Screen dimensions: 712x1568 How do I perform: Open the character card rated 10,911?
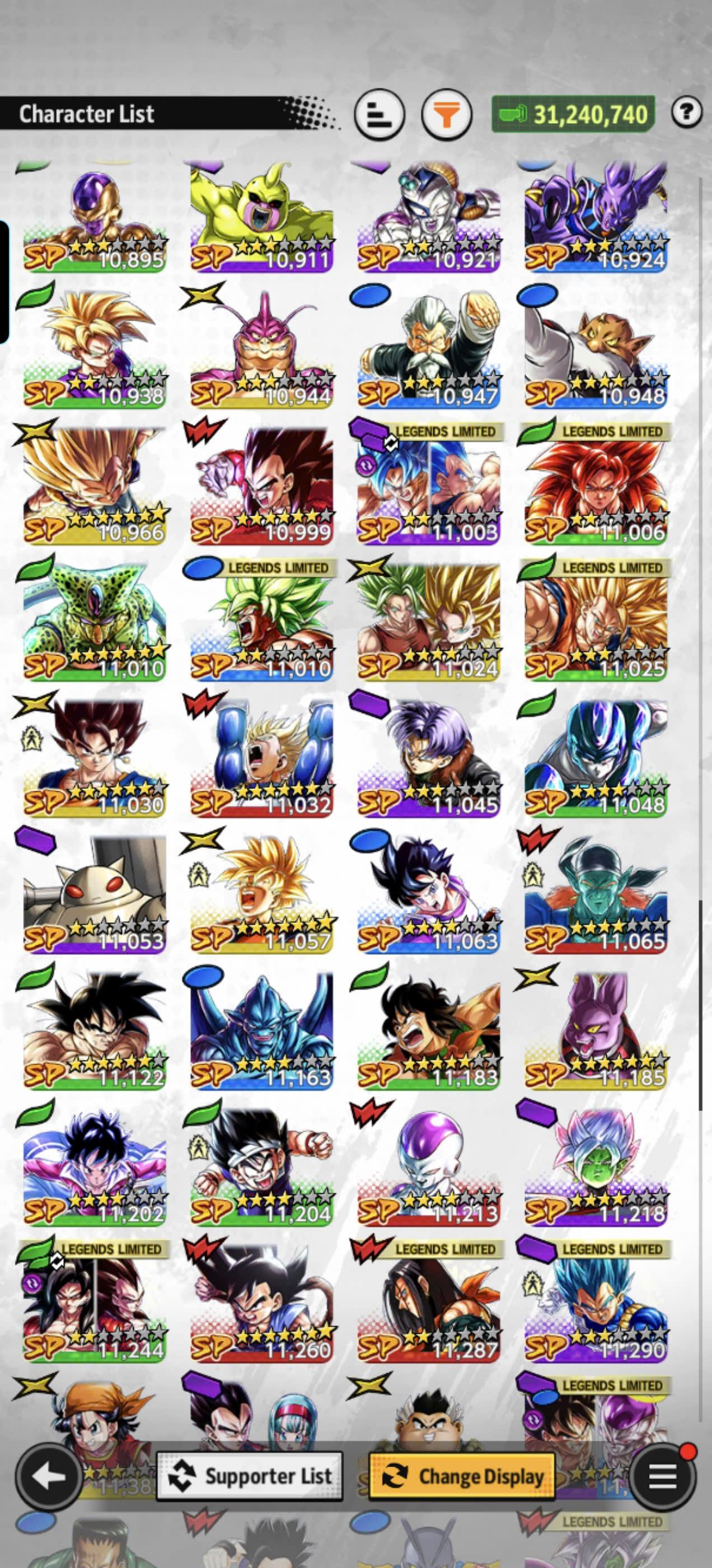261,218
